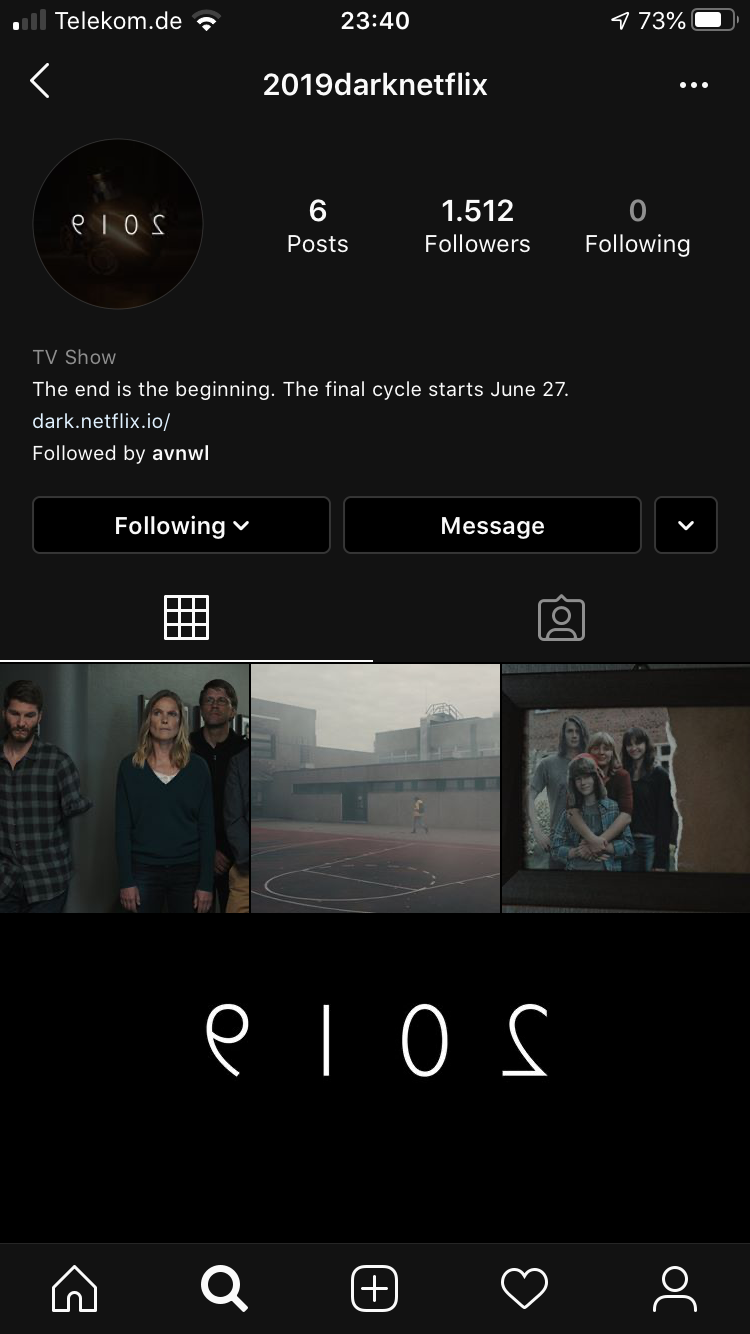This screenshot has width=750, height=1334.
Task: Open avnwl's profile from Followed by
Action: [x=180, y=453]
